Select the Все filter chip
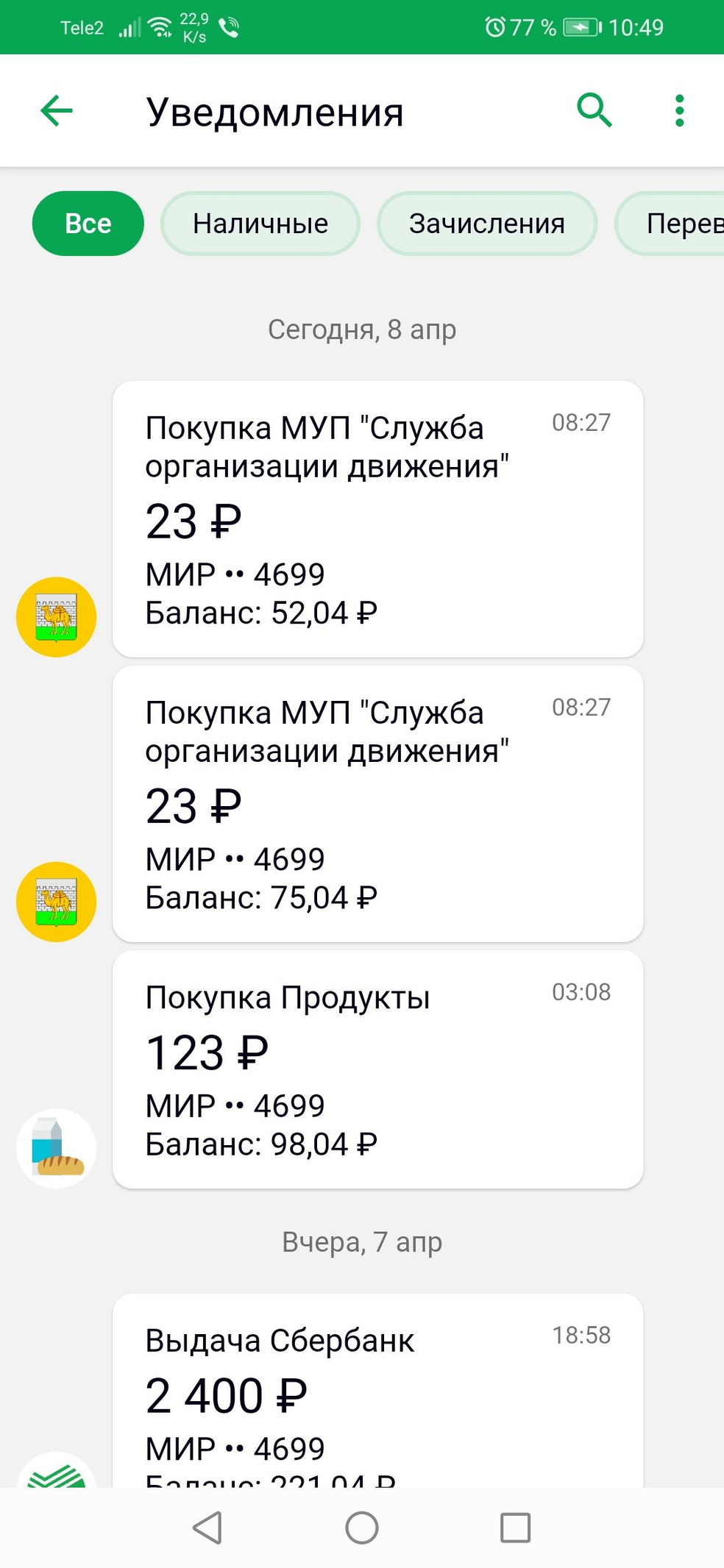724x1568 pixels. (88, 224)
